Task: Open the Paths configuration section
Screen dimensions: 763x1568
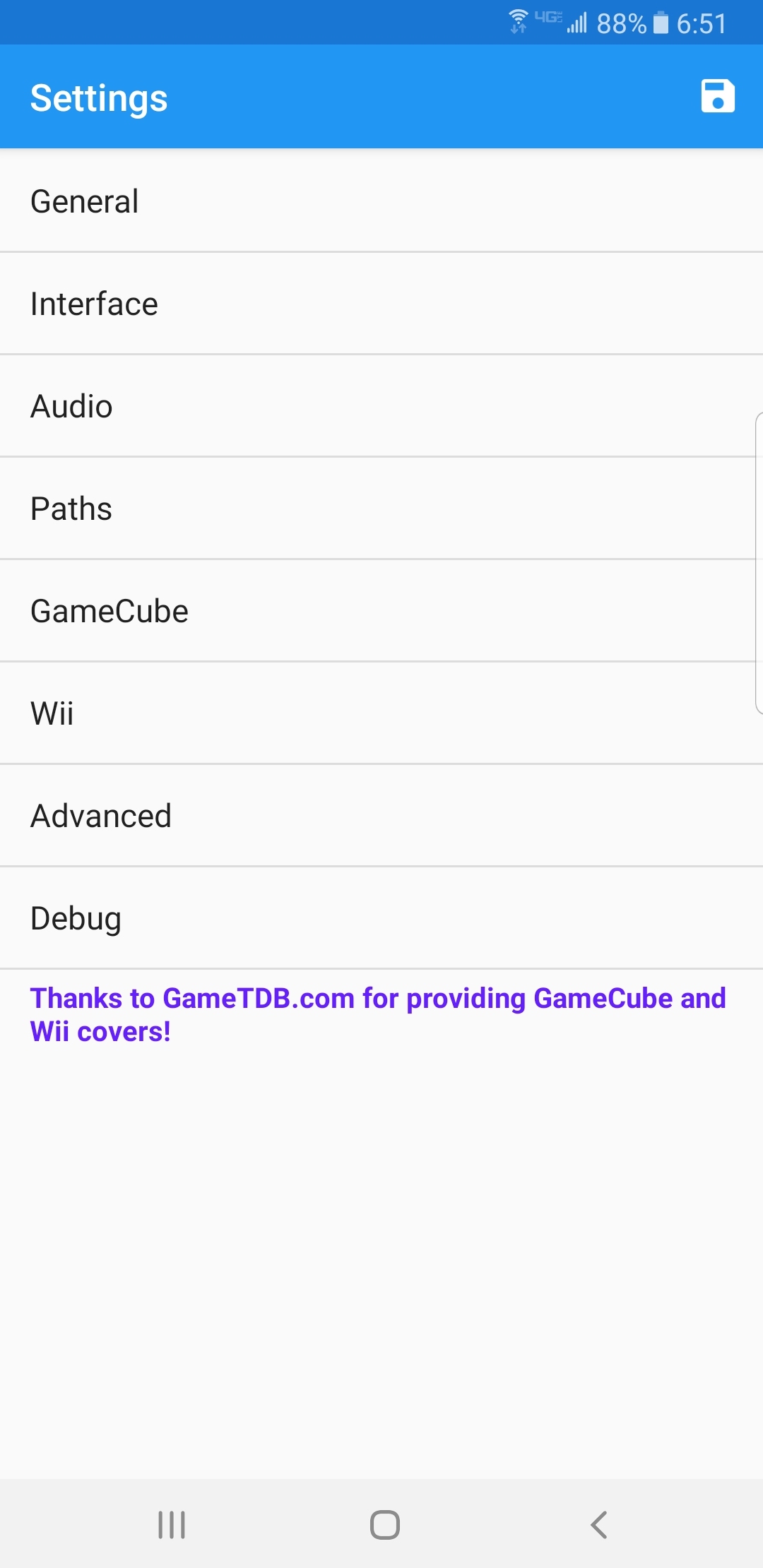Action: tap(71, 508)
